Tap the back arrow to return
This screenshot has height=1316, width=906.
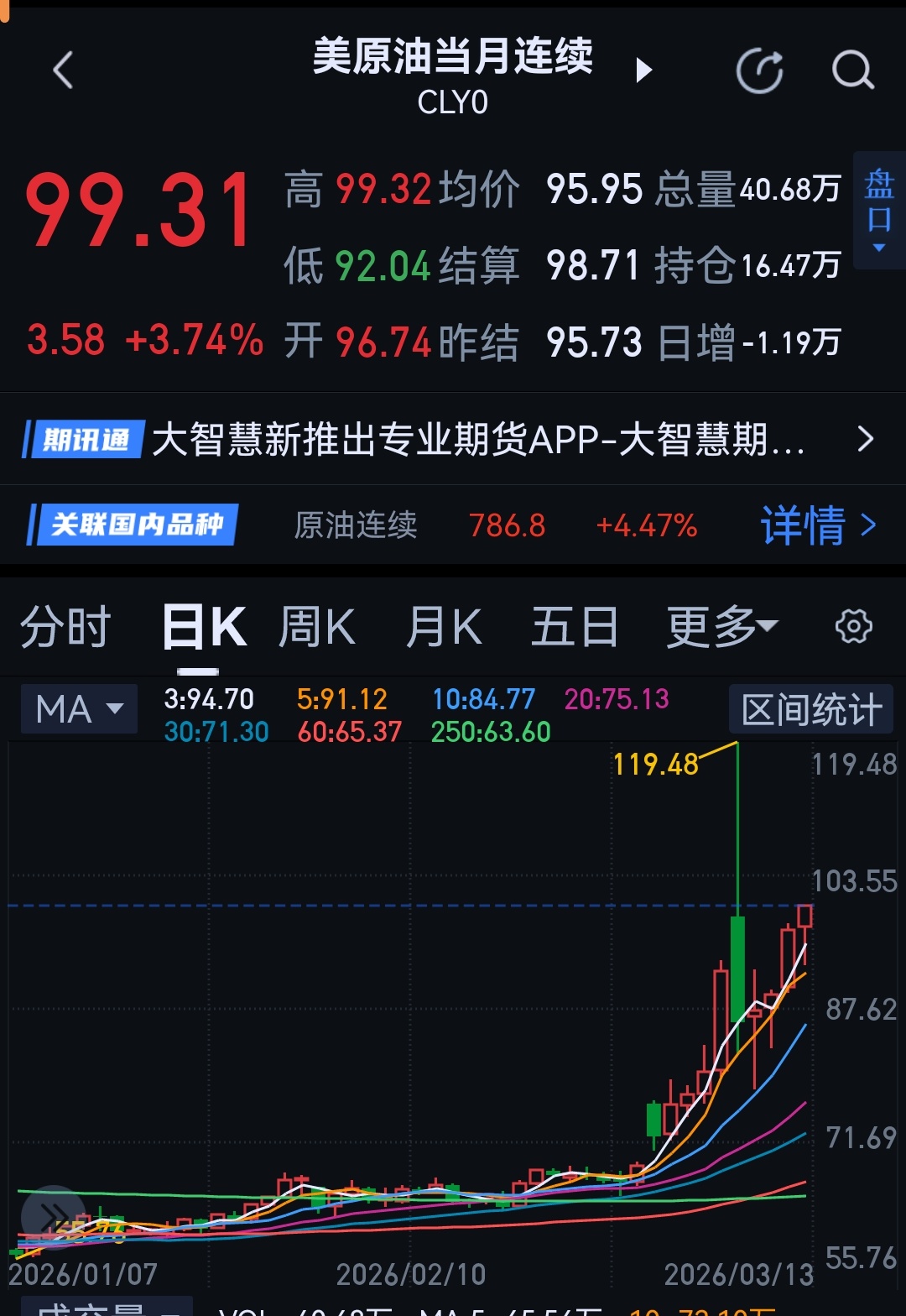(63, 70)
